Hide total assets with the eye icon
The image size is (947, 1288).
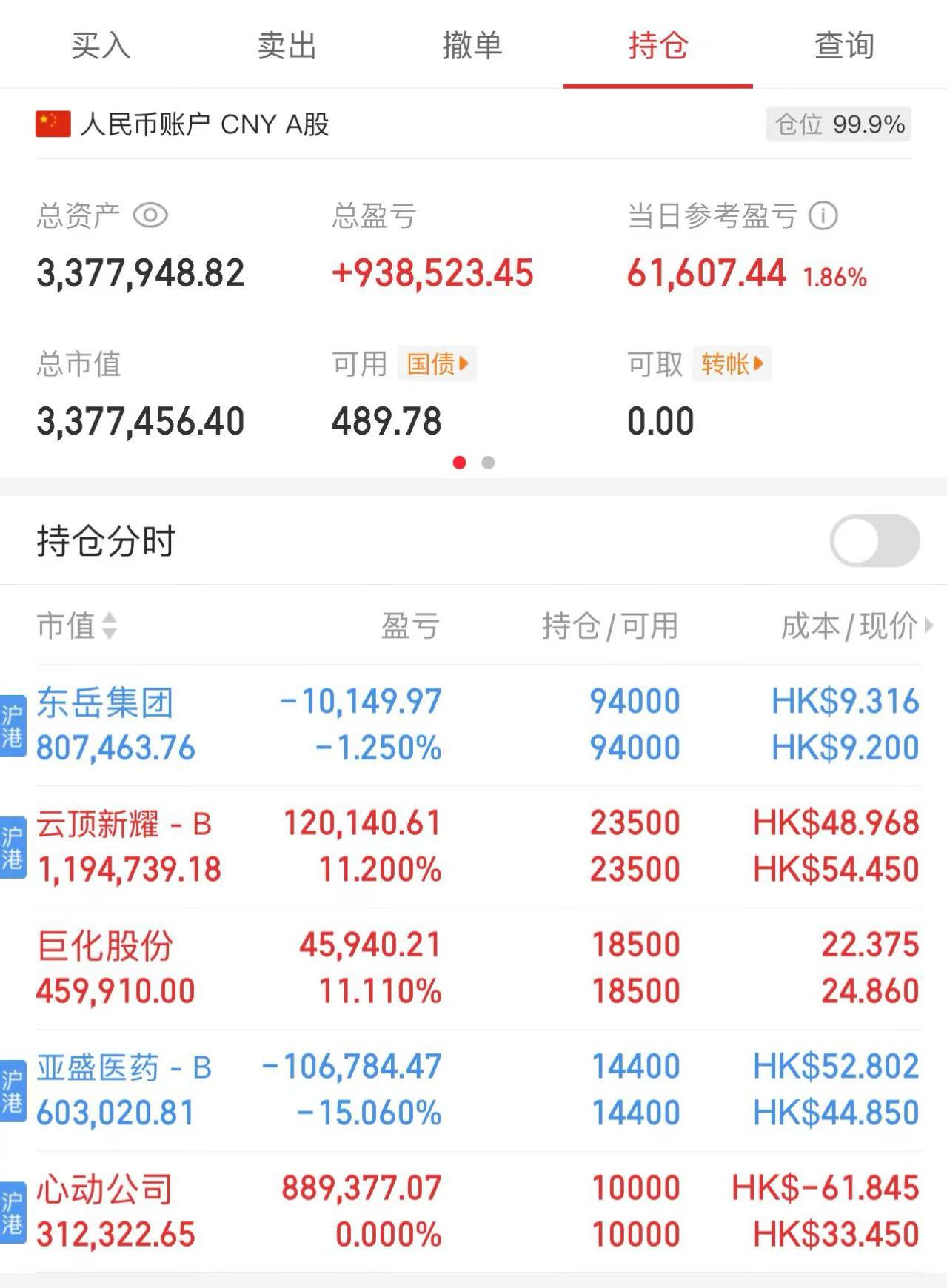click(x=150, y=216)
